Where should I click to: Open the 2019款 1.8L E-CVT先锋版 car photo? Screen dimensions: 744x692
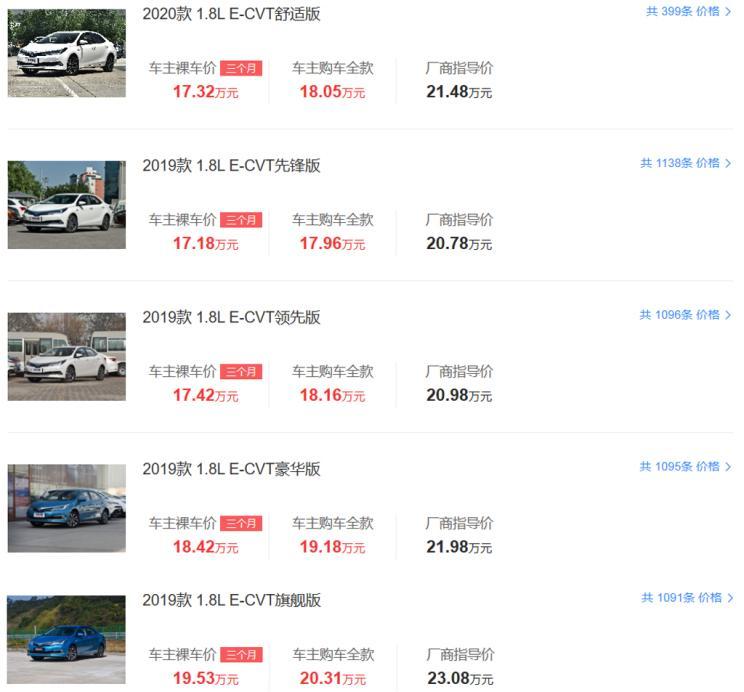(x=67, y=205)
